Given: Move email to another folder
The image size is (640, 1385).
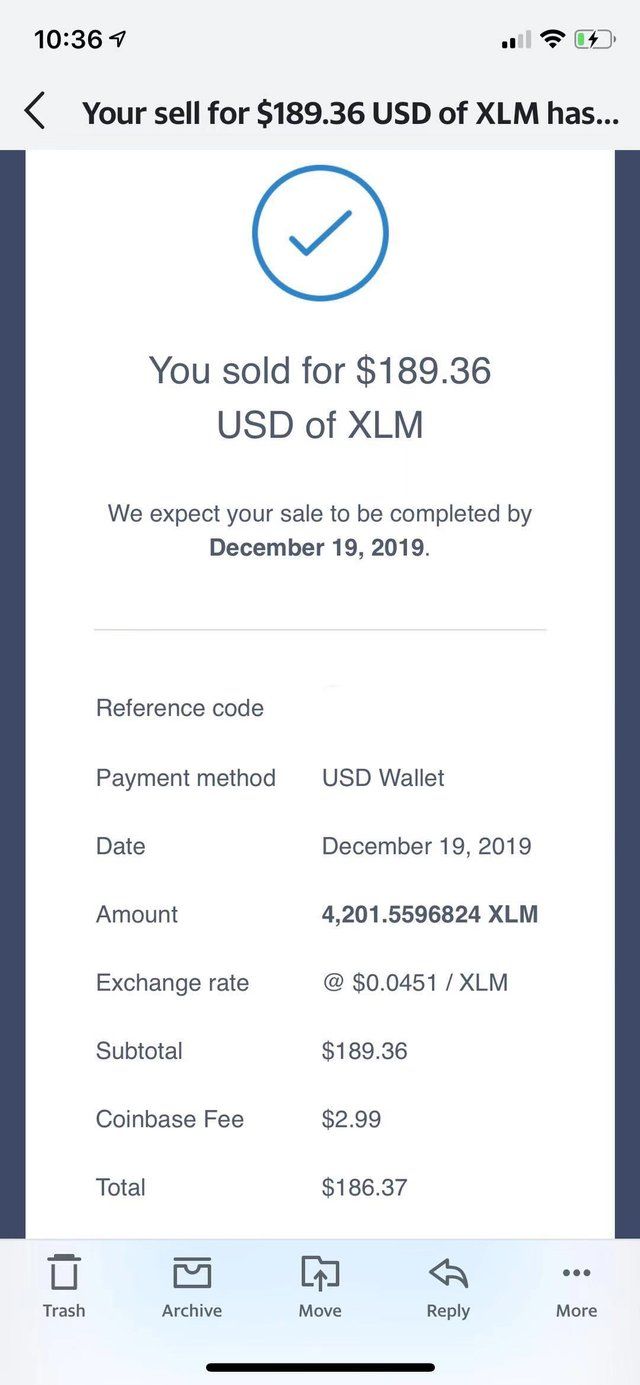Looking at the screenshot, I should click(x=320, y=1286).
